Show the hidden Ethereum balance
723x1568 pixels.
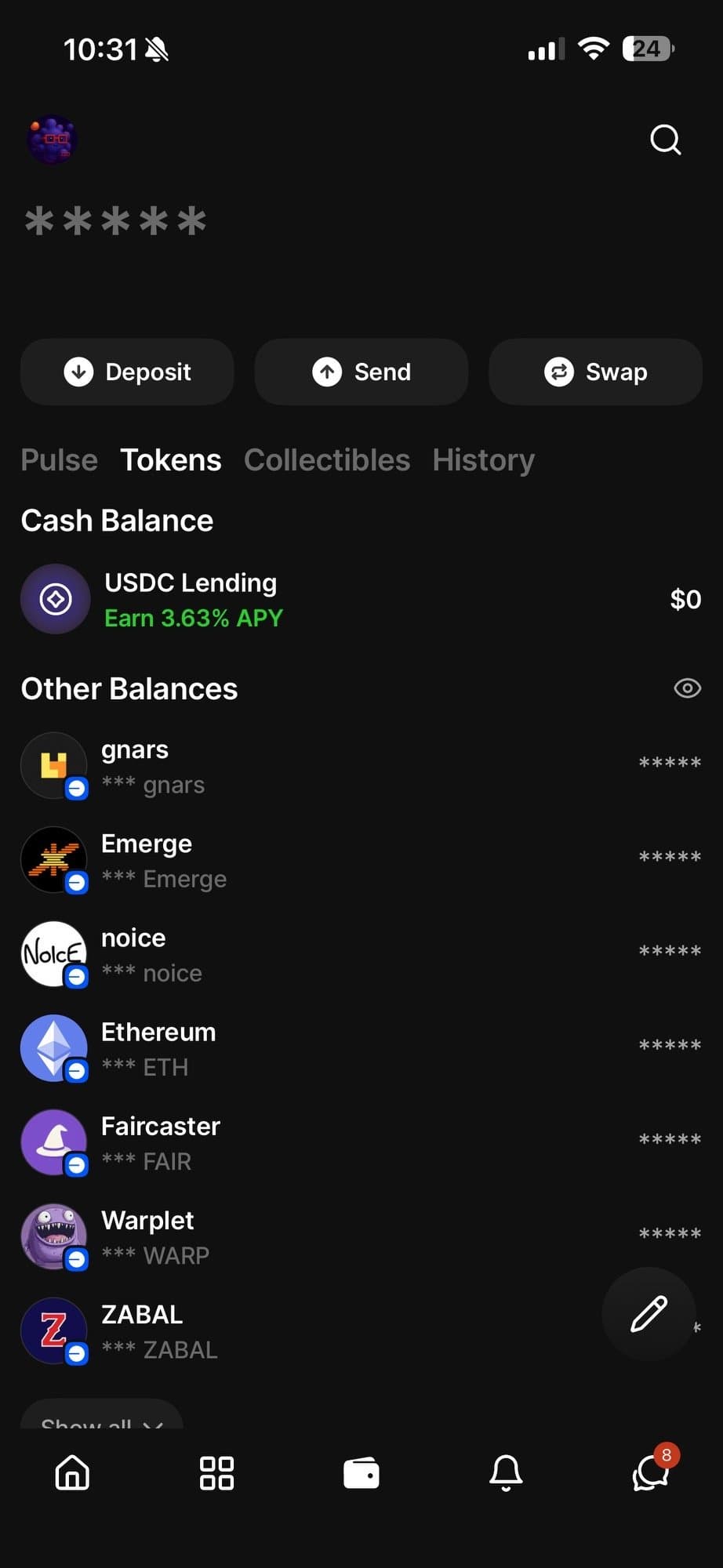(x=670, y=1044)
